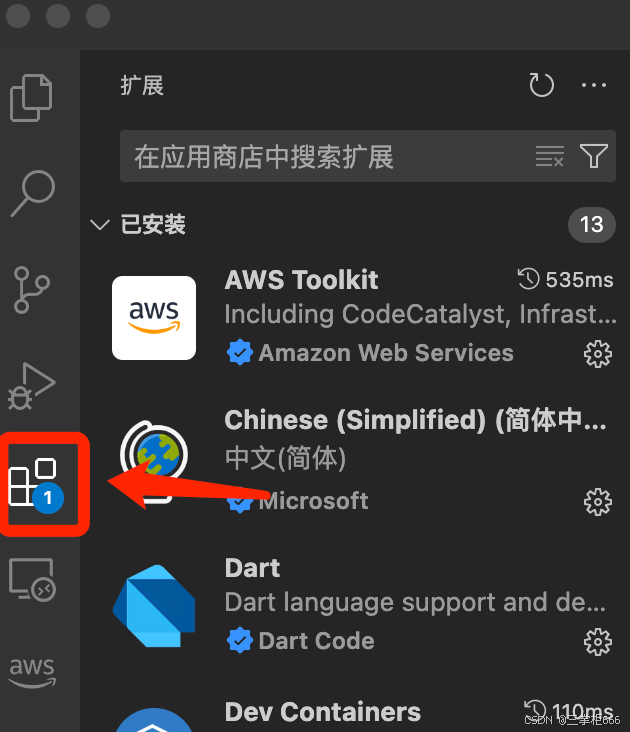This screenshot has height=732, width=630.
Task: Open the AWS view in the activity bar
Action: pyautogui.click(x=33, y=671)
